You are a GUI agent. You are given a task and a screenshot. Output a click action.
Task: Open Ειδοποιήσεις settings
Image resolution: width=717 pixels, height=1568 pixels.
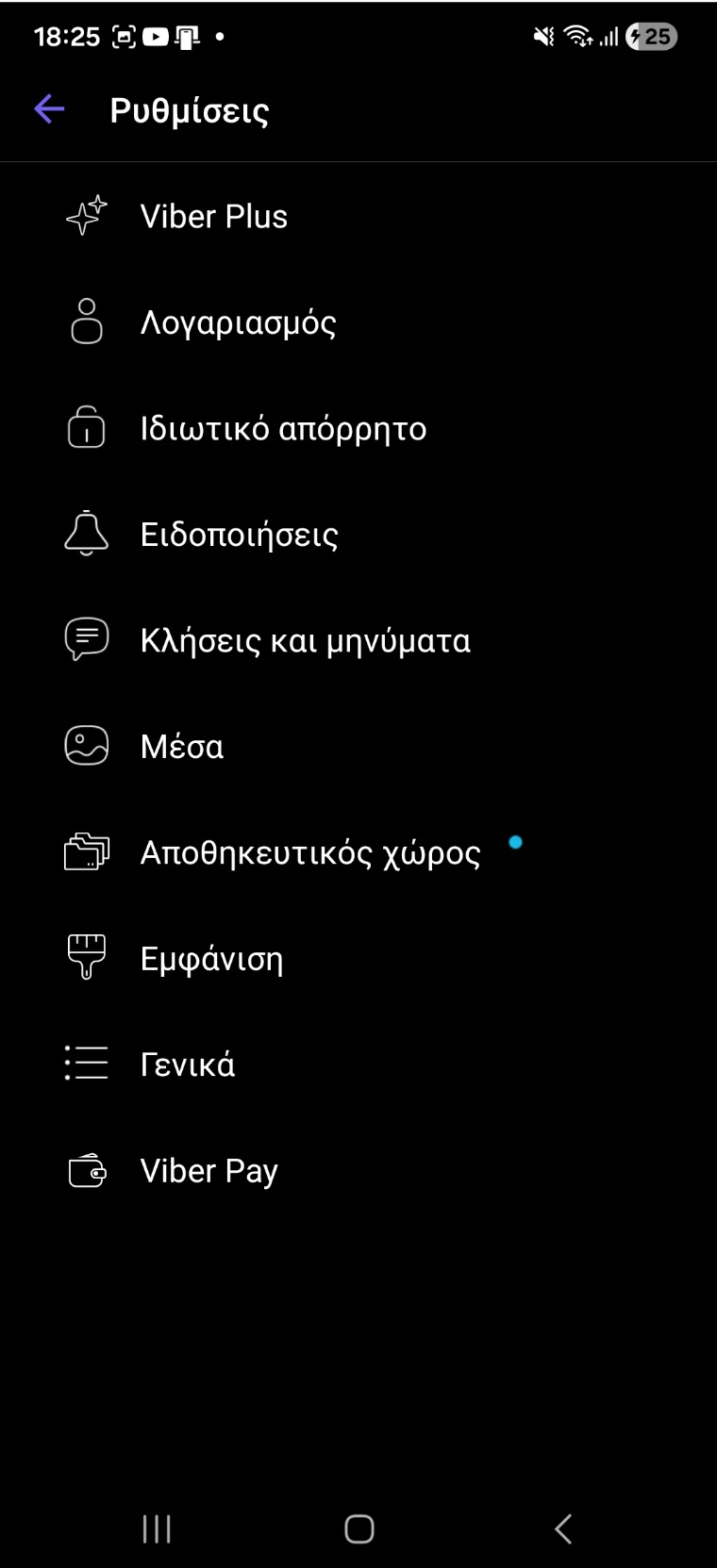(239, 534)
